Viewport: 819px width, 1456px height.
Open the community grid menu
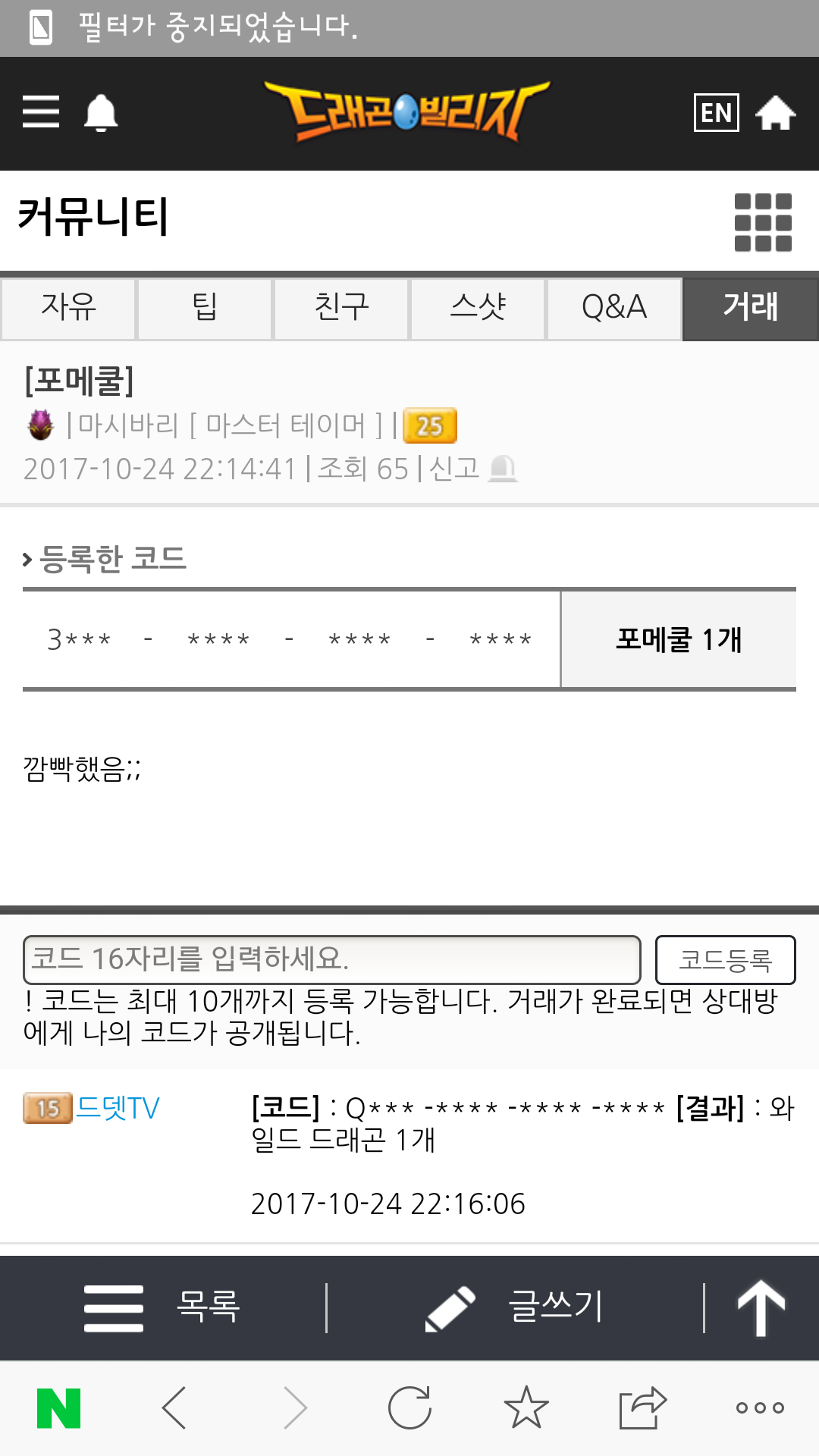coord(763,222)
